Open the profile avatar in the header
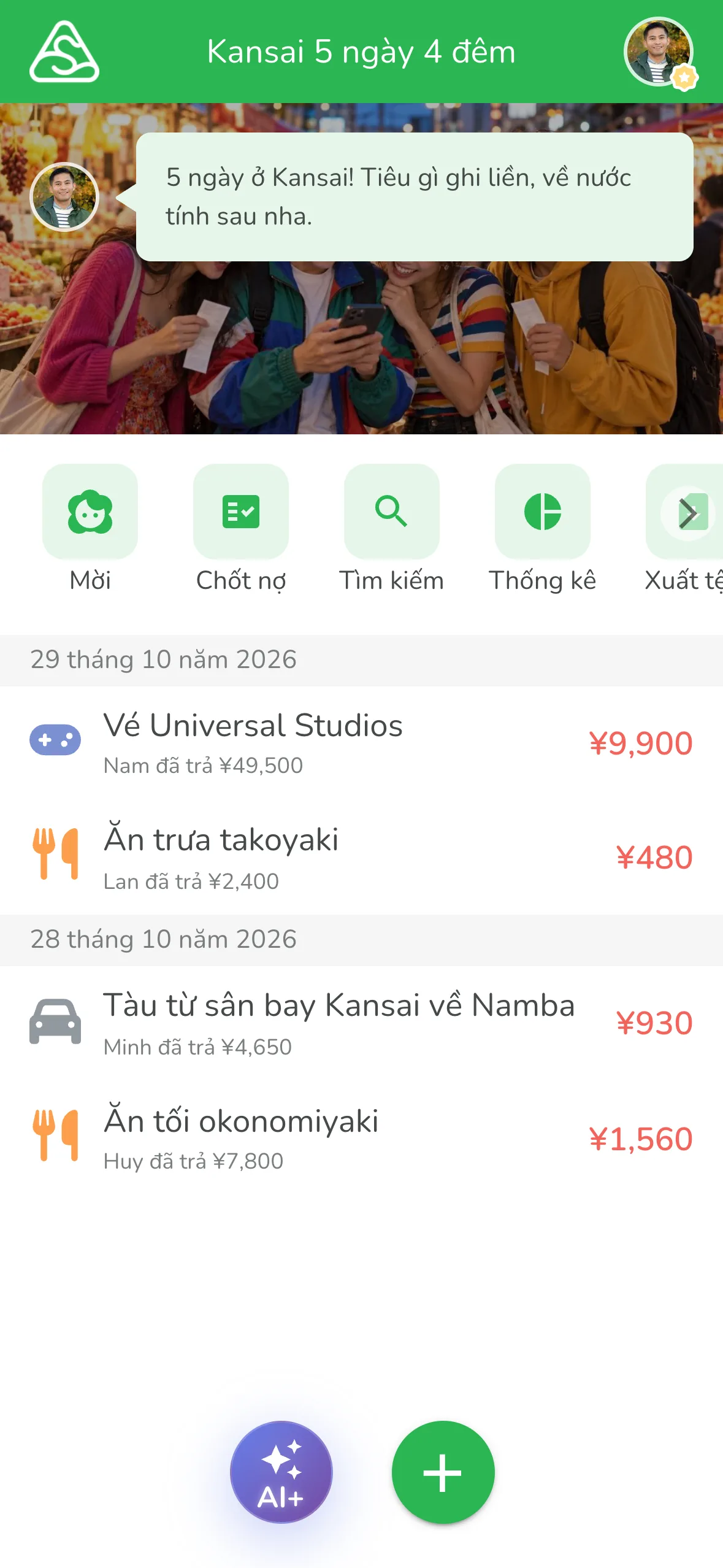 pyautogui.click(x=659, y=52)
